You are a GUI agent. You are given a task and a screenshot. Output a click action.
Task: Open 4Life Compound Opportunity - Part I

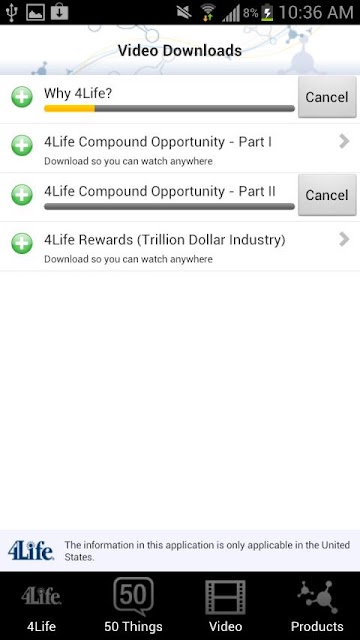point(180,148)
